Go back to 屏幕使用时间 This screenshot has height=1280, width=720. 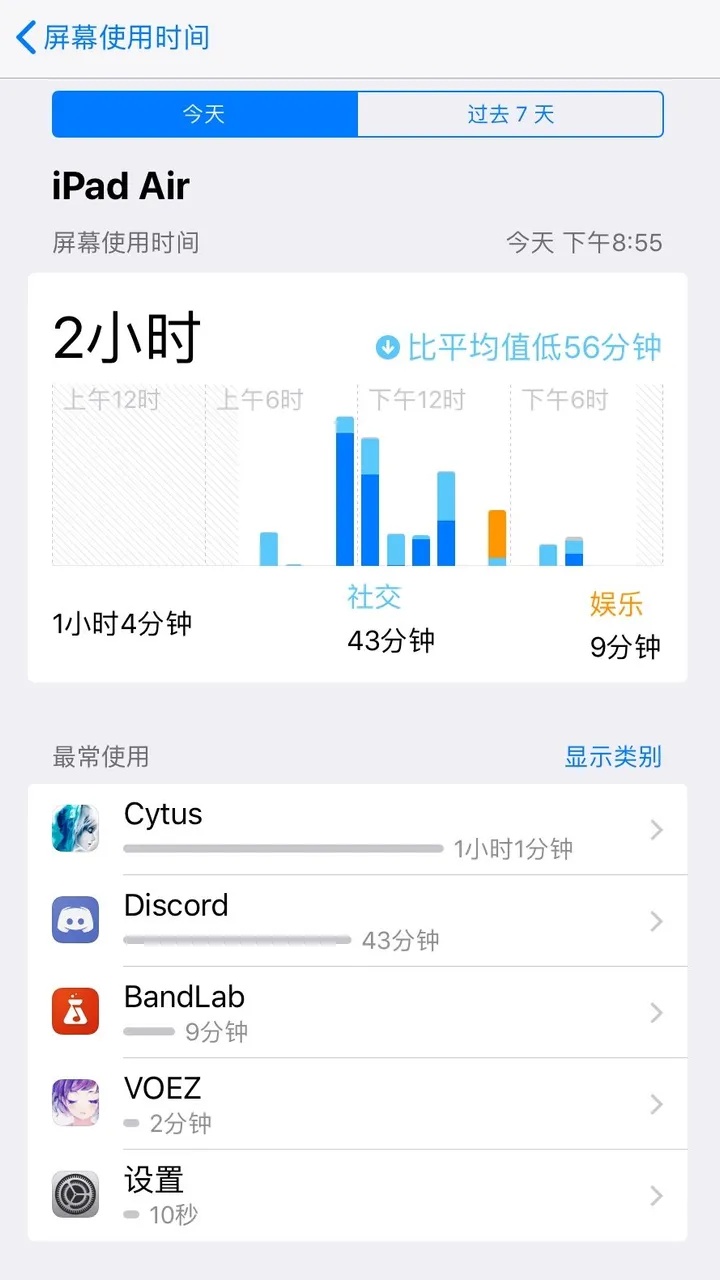click(112, 38)
